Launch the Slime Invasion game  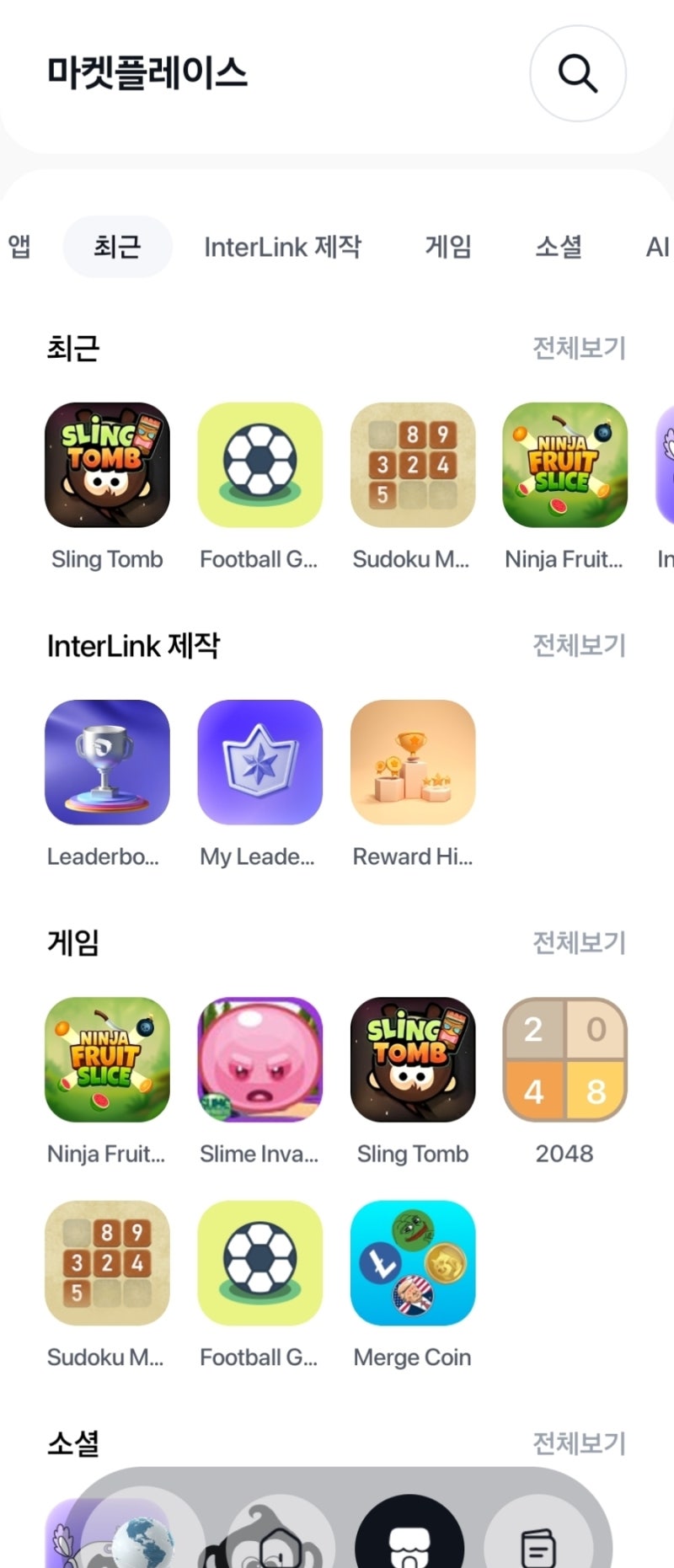(x=259, y=1059)
